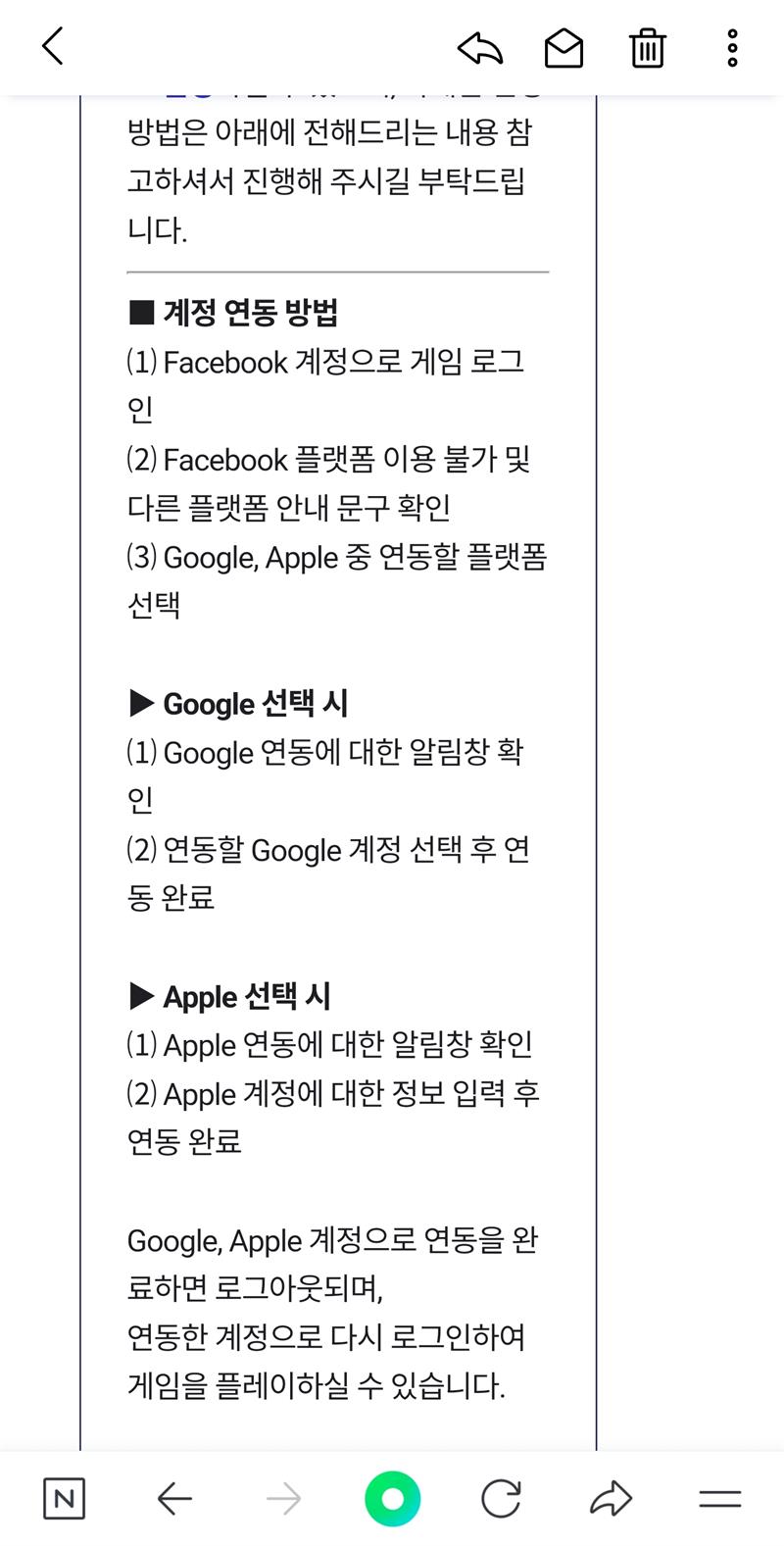Viewport: 784px width, 1546px height.
Task: Delete this email
Action: 647,47
